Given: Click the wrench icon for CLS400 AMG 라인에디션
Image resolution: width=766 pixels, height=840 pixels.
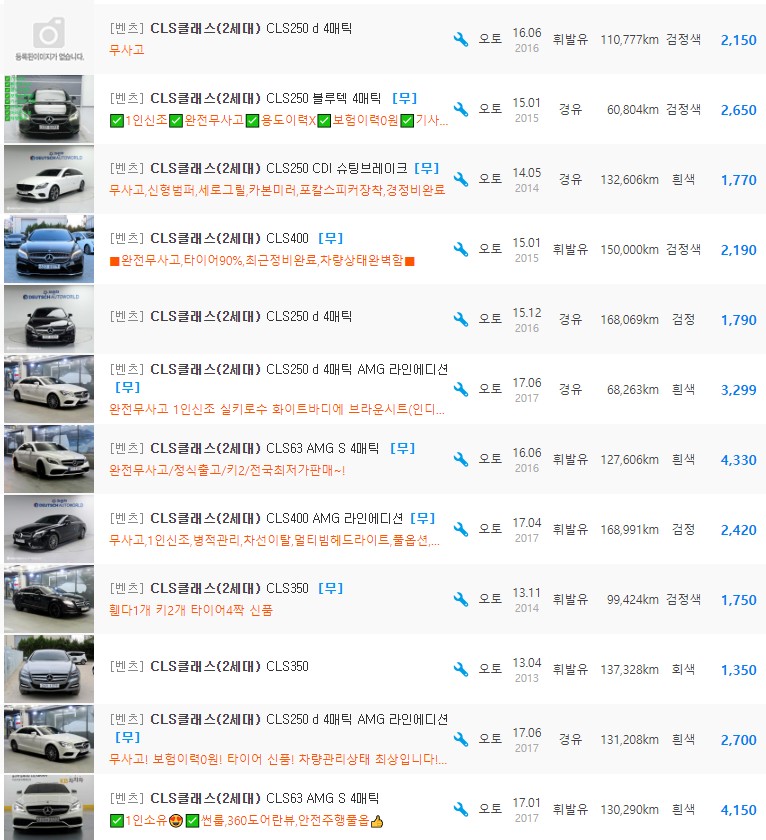Looking at the screenshot, I should coord(460,528).
